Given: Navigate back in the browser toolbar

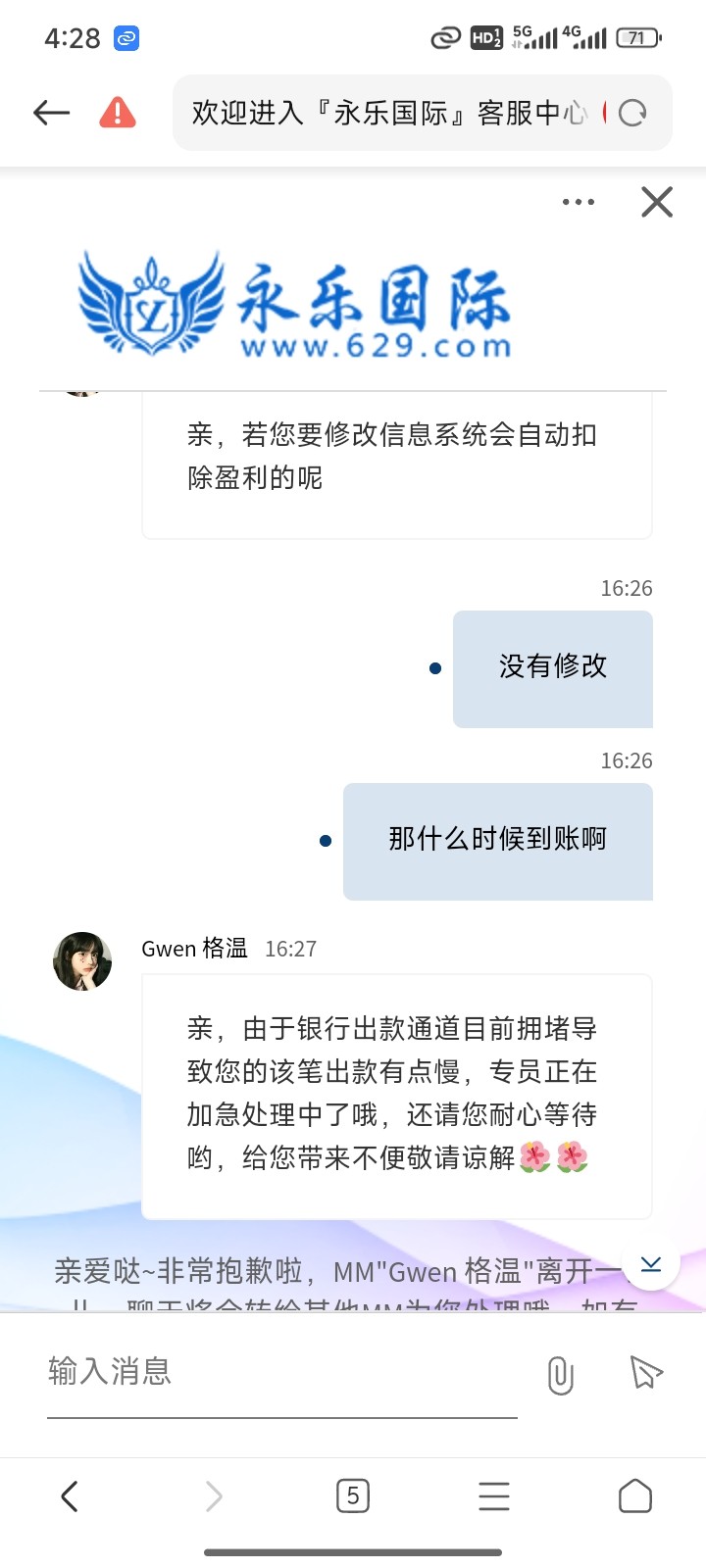Looking at the screenshot, I should 69,1496.
